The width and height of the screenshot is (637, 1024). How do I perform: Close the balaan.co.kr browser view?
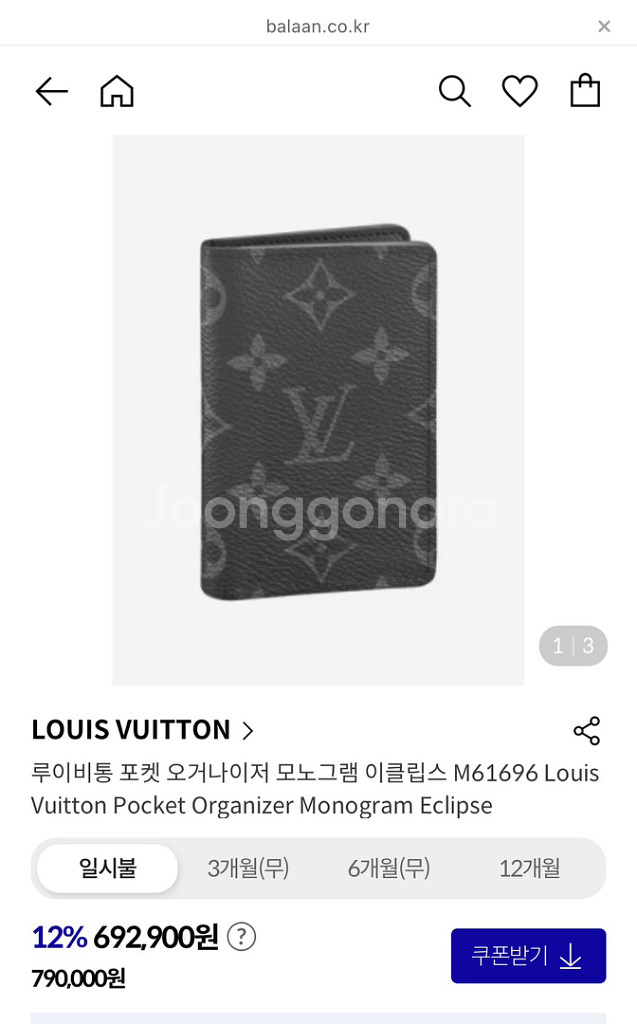[x=604, y=27]
